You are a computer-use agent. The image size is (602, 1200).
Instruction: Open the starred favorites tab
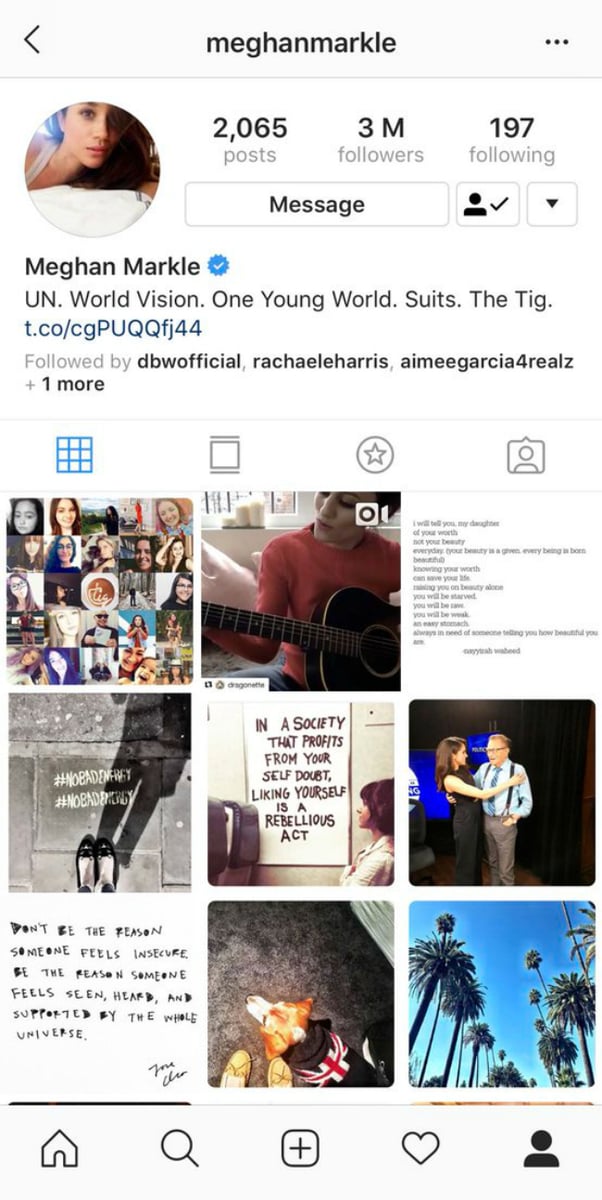pos(375,455)
